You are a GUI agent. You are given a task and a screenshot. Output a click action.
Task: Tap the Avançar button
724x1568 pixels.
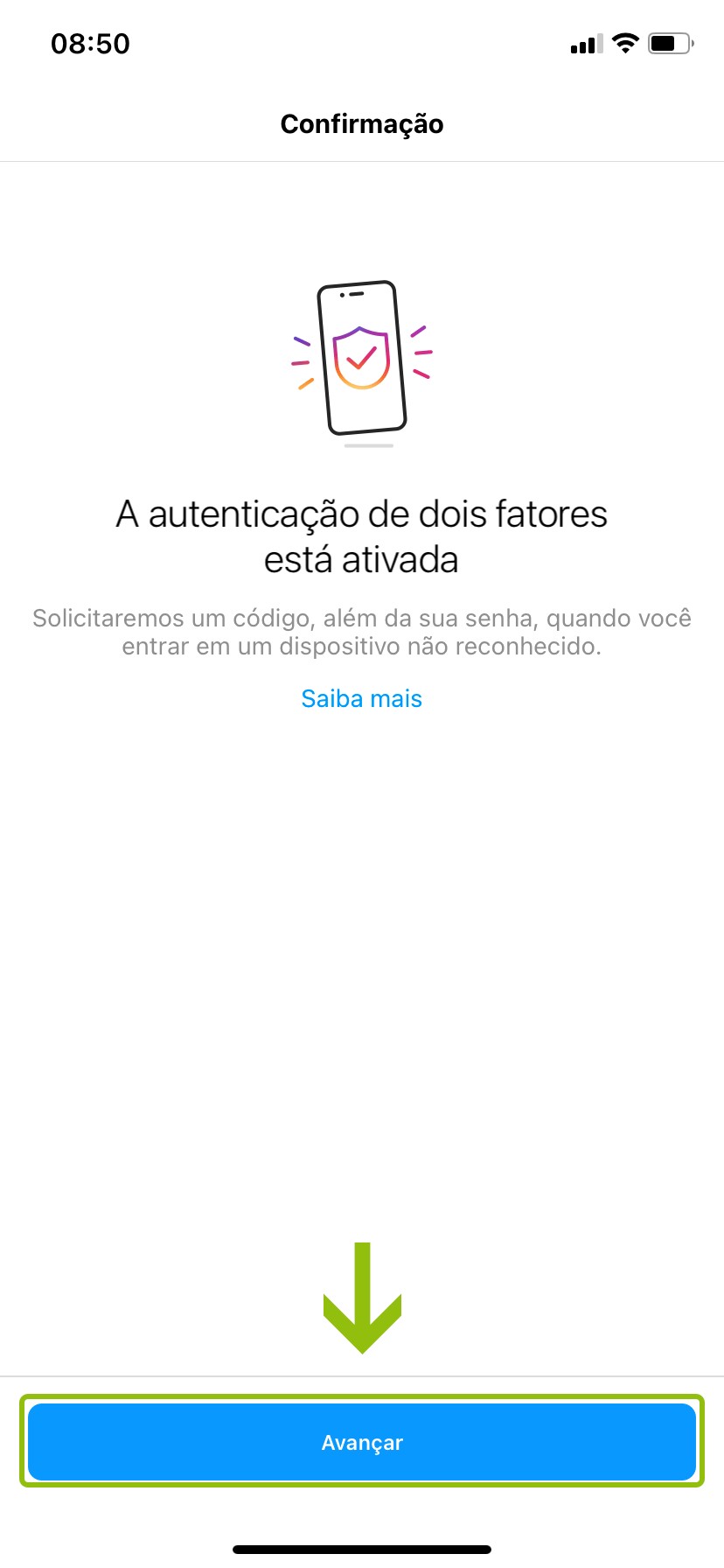362,1442
